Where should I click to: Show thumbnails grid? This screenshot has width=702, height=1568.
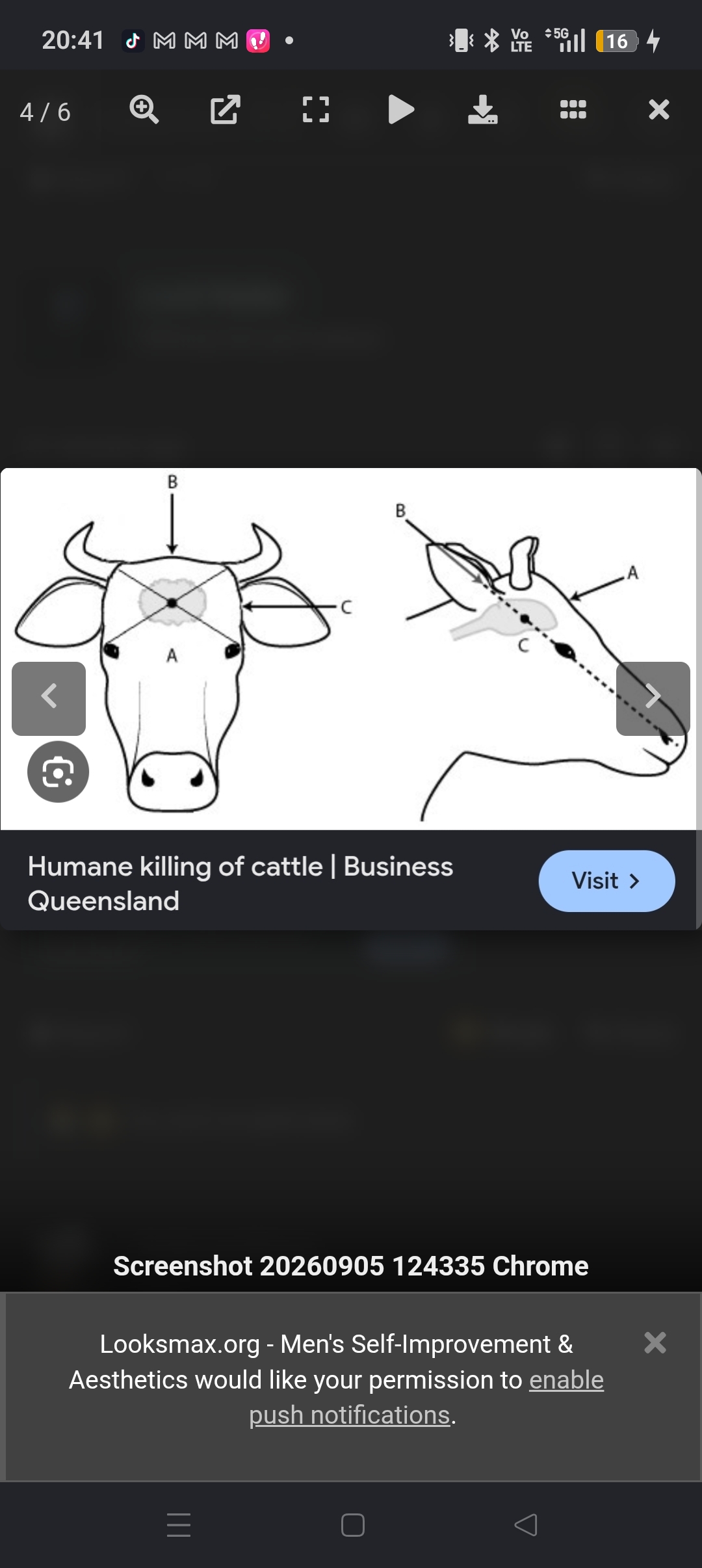[573, 109]
